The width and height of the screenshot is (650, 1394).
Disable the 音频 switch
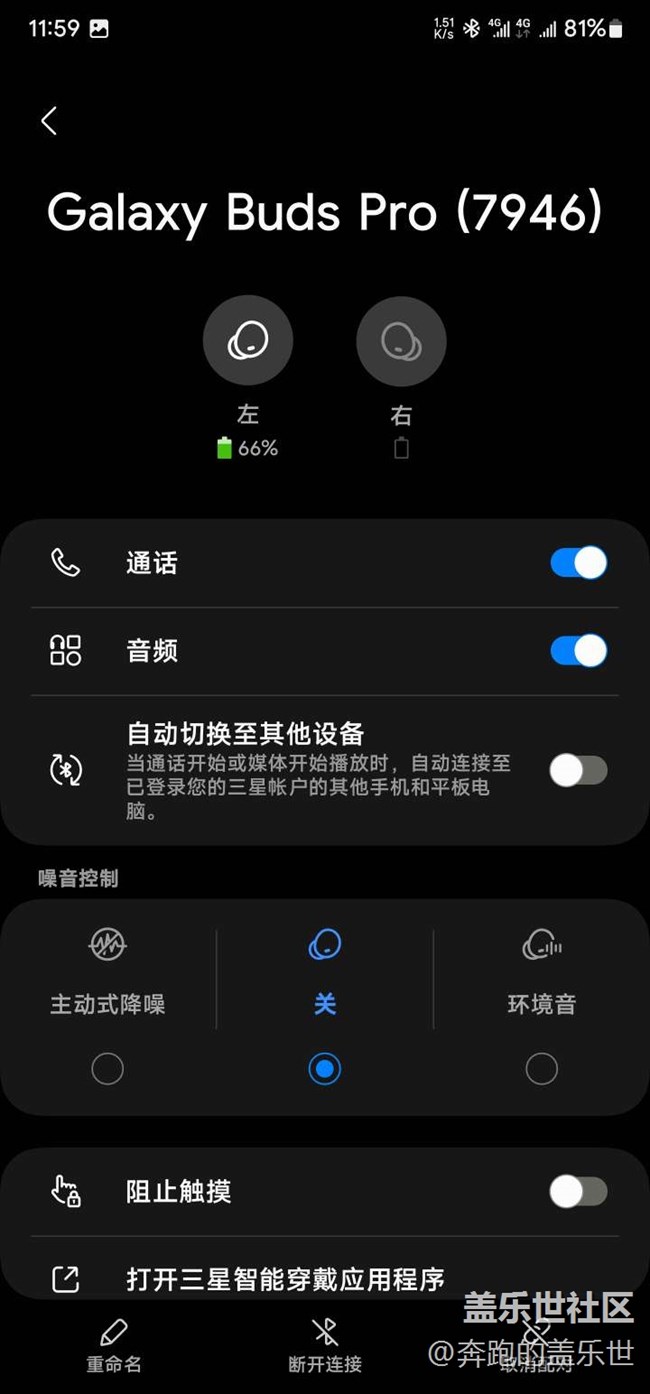pyautogui.click(x=579, y=651)
